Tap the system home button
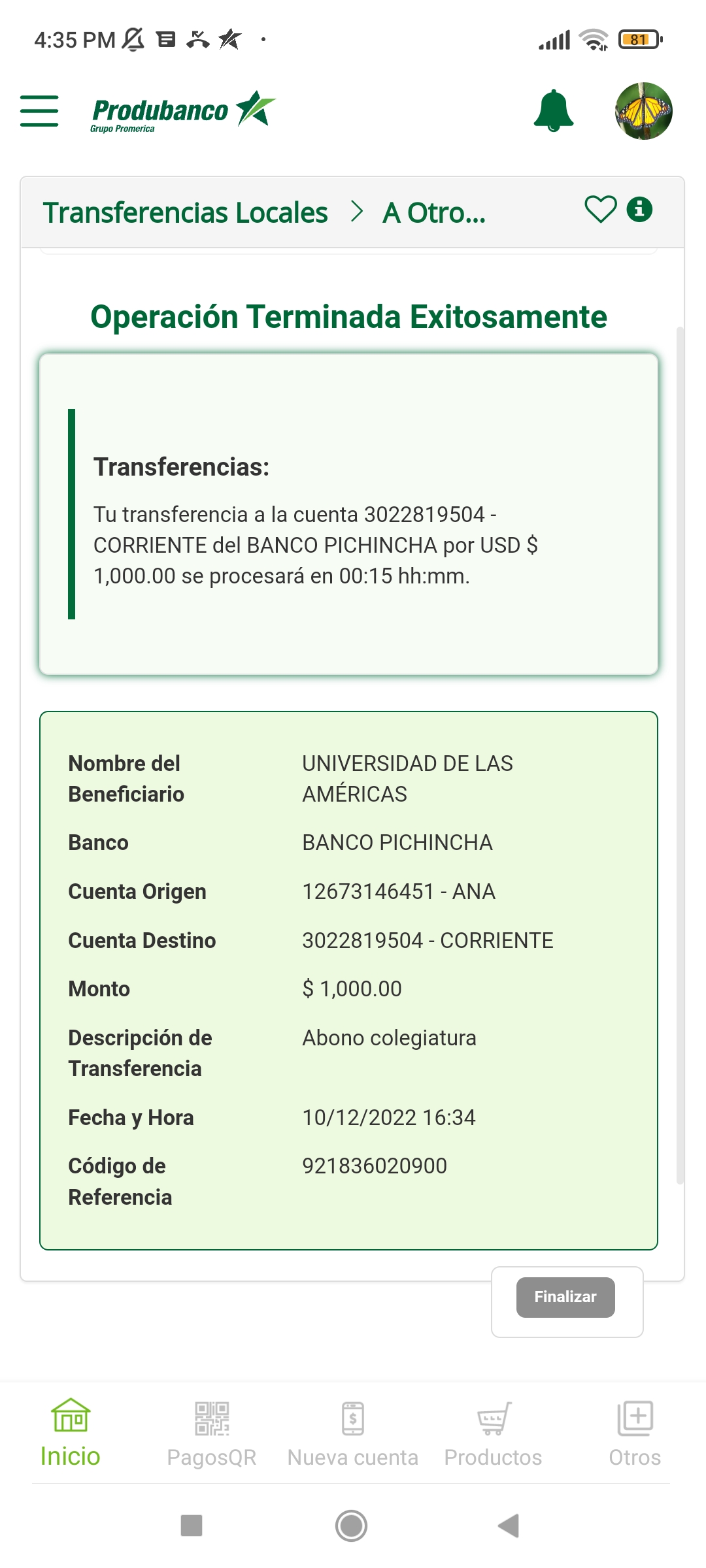This screenshot has width=706, height=1568. [352, 1526]
